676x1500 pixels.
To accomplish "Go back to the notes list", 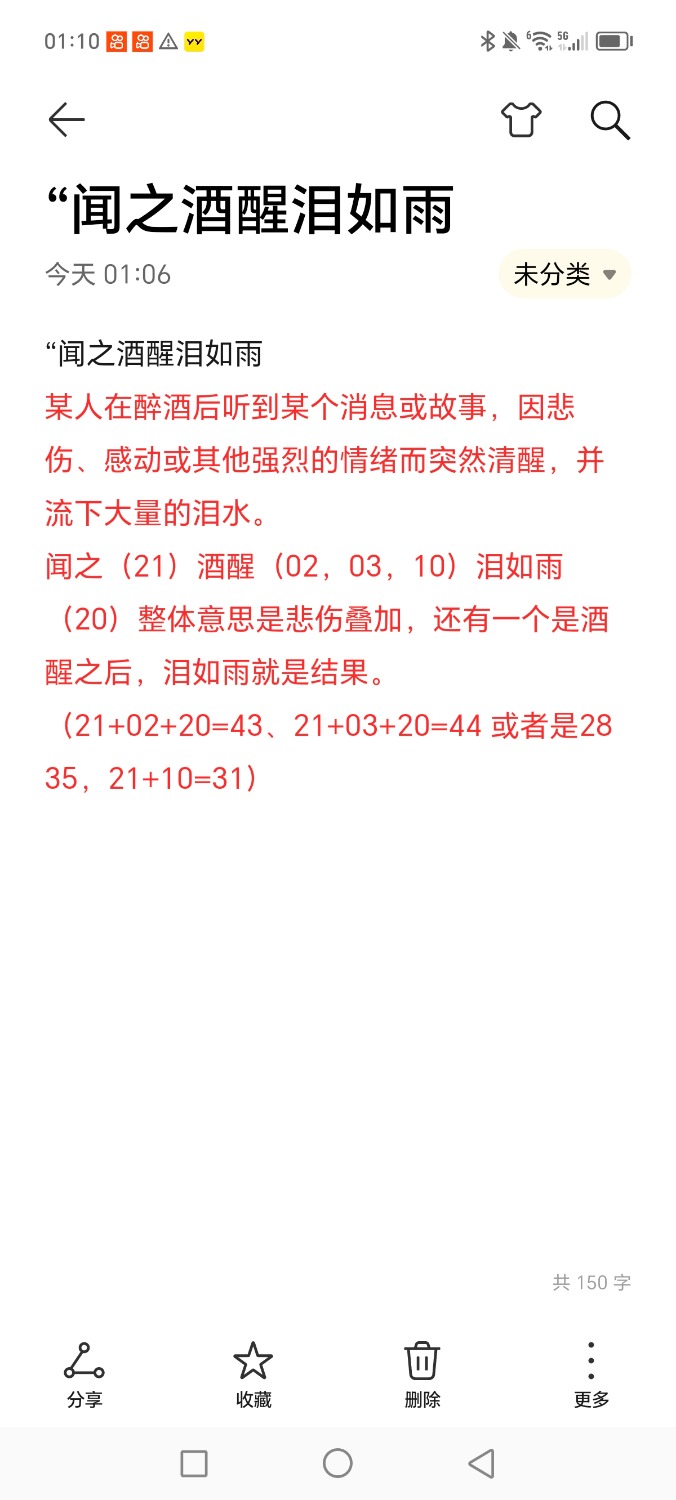I will pos(67,120).
